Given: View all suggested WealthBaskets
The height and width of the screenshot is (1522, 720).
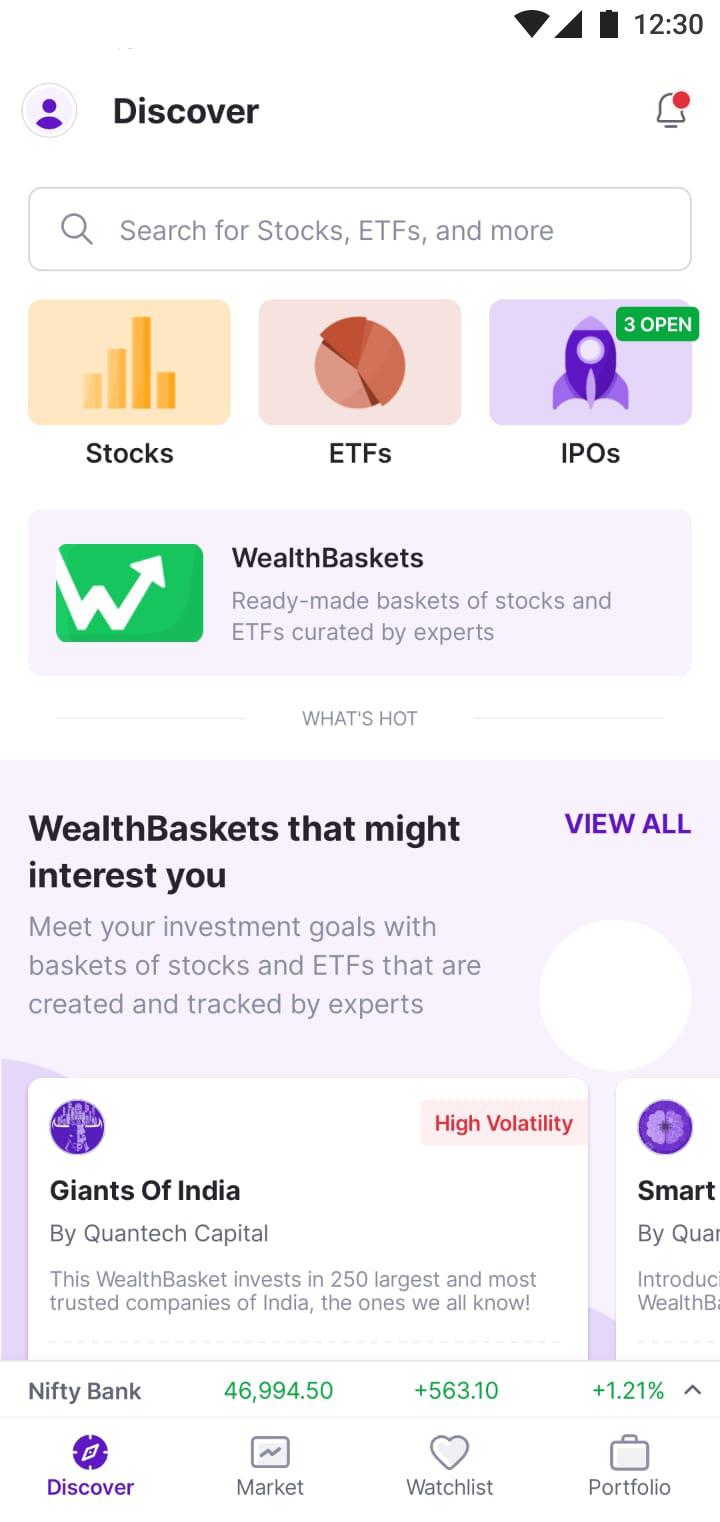Looking at the screenshot, I should [x=627, y=824].
